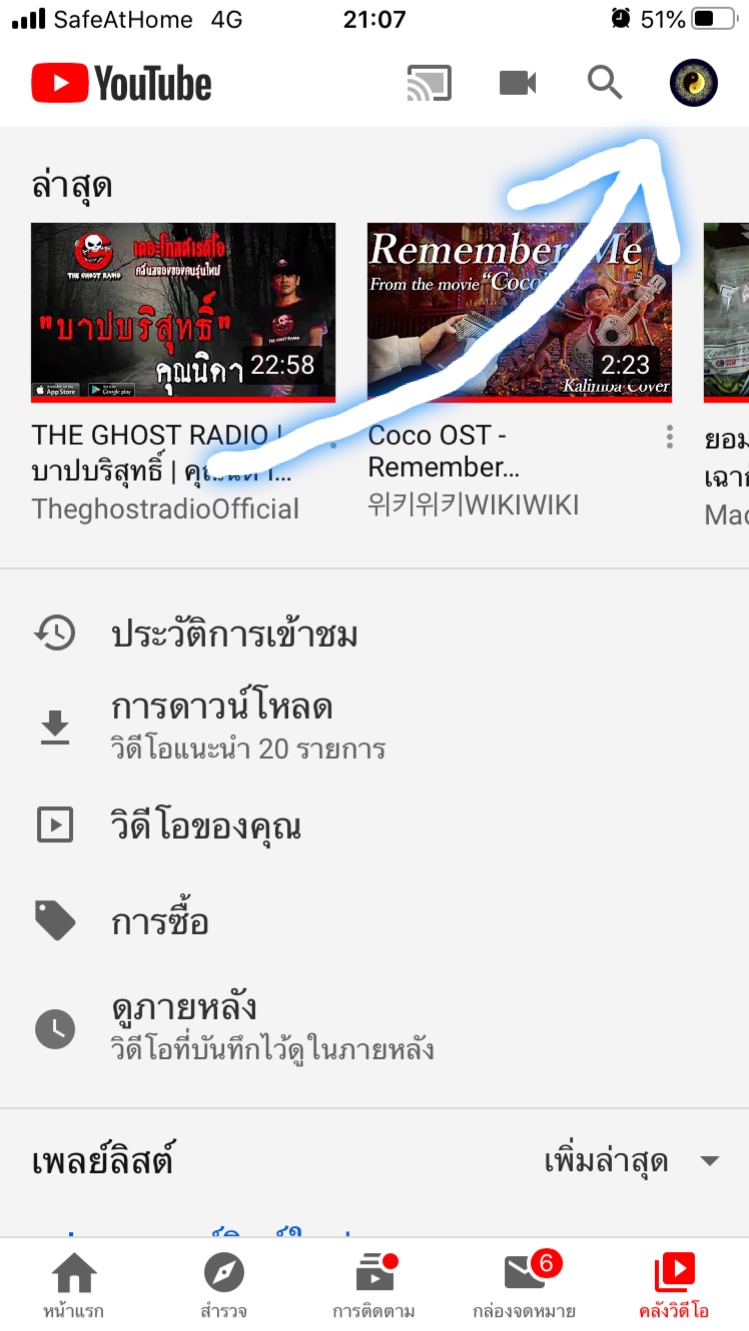The width and height of the screenshot is (749, 1331).
Task: Open ประวัติการเข้าชม watch history
Action: click(234, 634)
